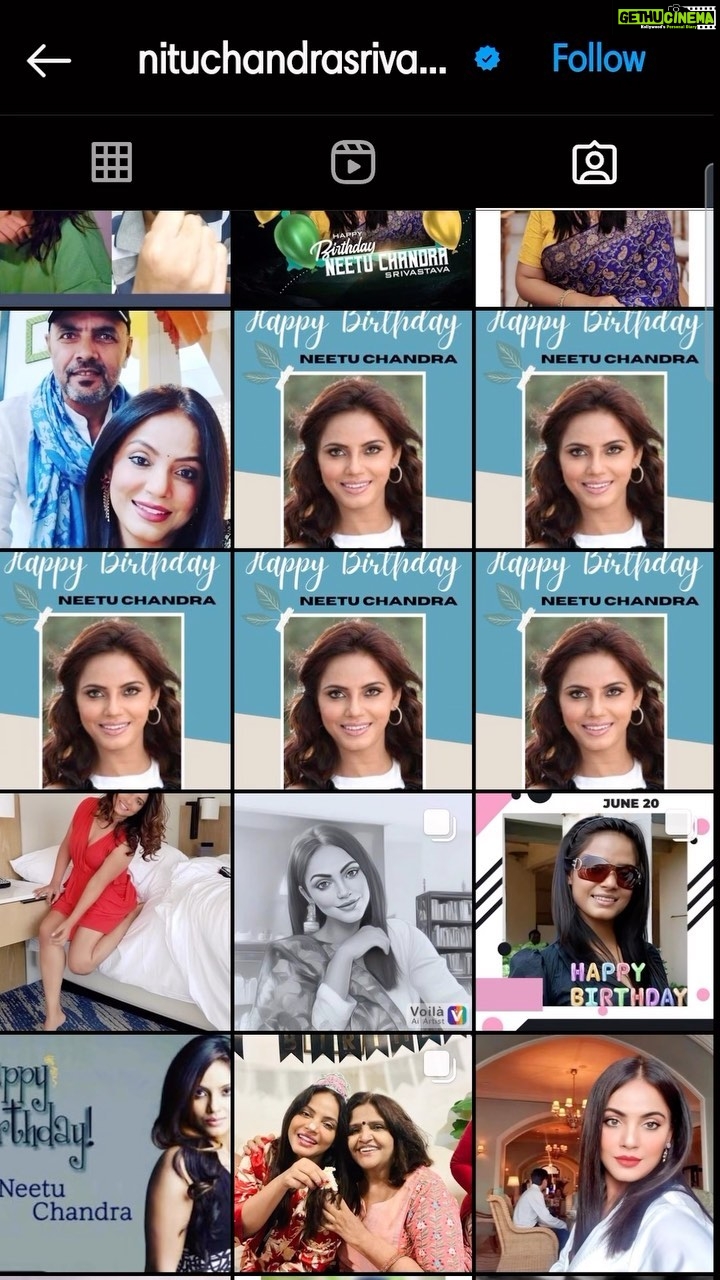Open the white shirt cafe portrait post

tap(595, 1153)
